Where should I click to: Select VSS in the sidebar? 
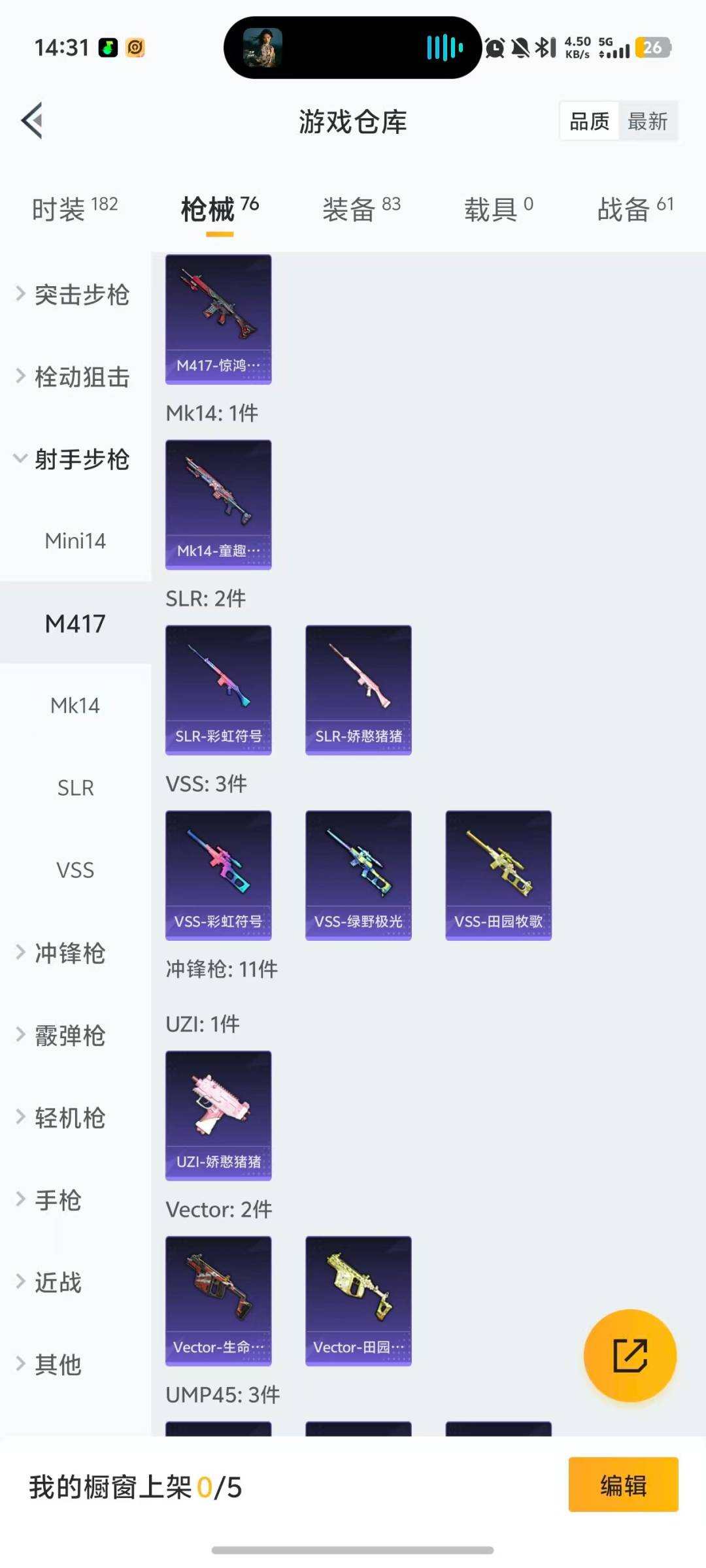pyautogui.click(x=75, y=870)
